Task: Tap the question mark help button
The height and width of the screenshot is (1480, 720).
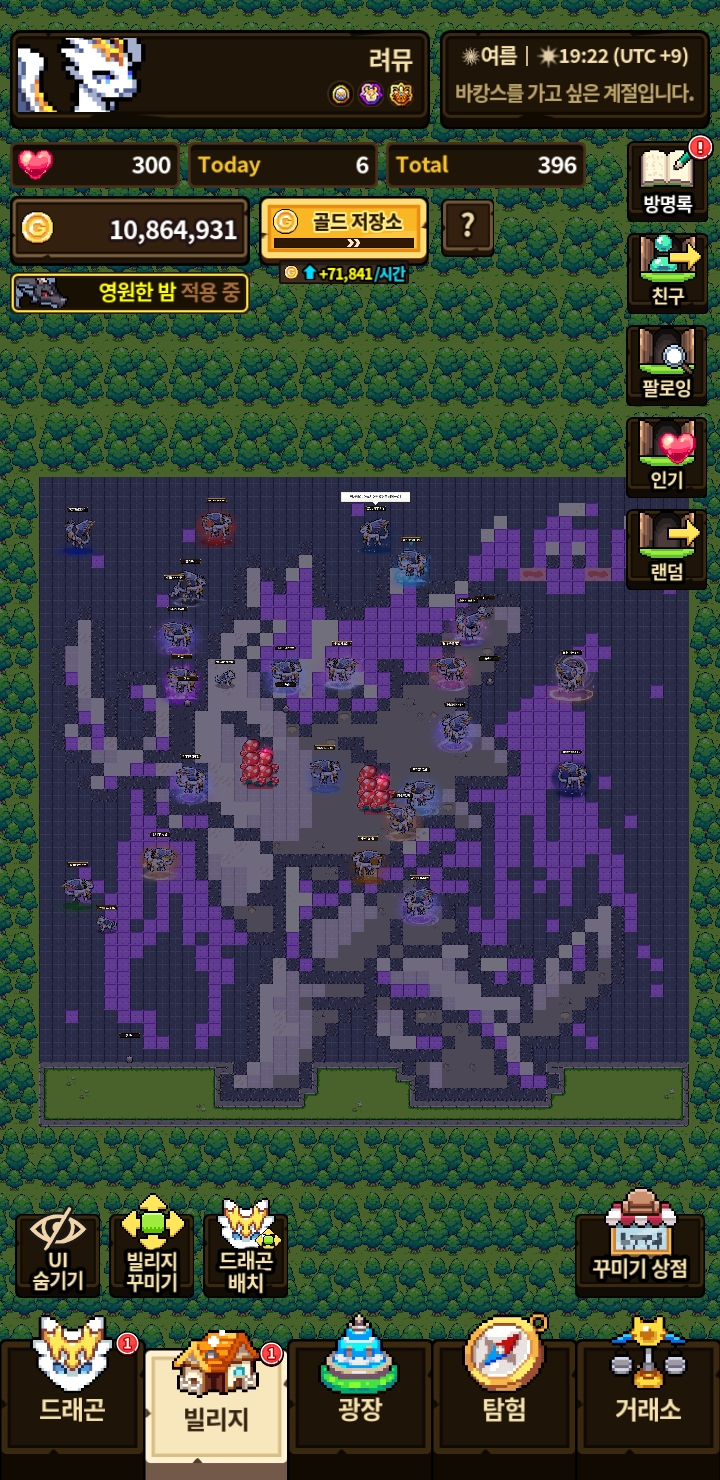Action: coord(467,226)
